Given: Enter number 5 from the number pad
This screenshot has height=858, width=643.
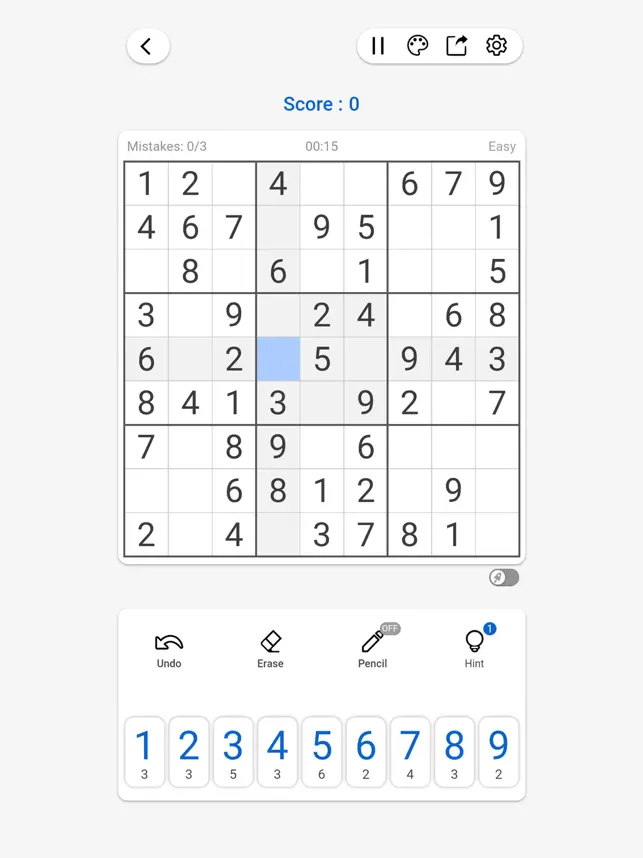Looking at the screenshot, I should (x=322, y=751).
